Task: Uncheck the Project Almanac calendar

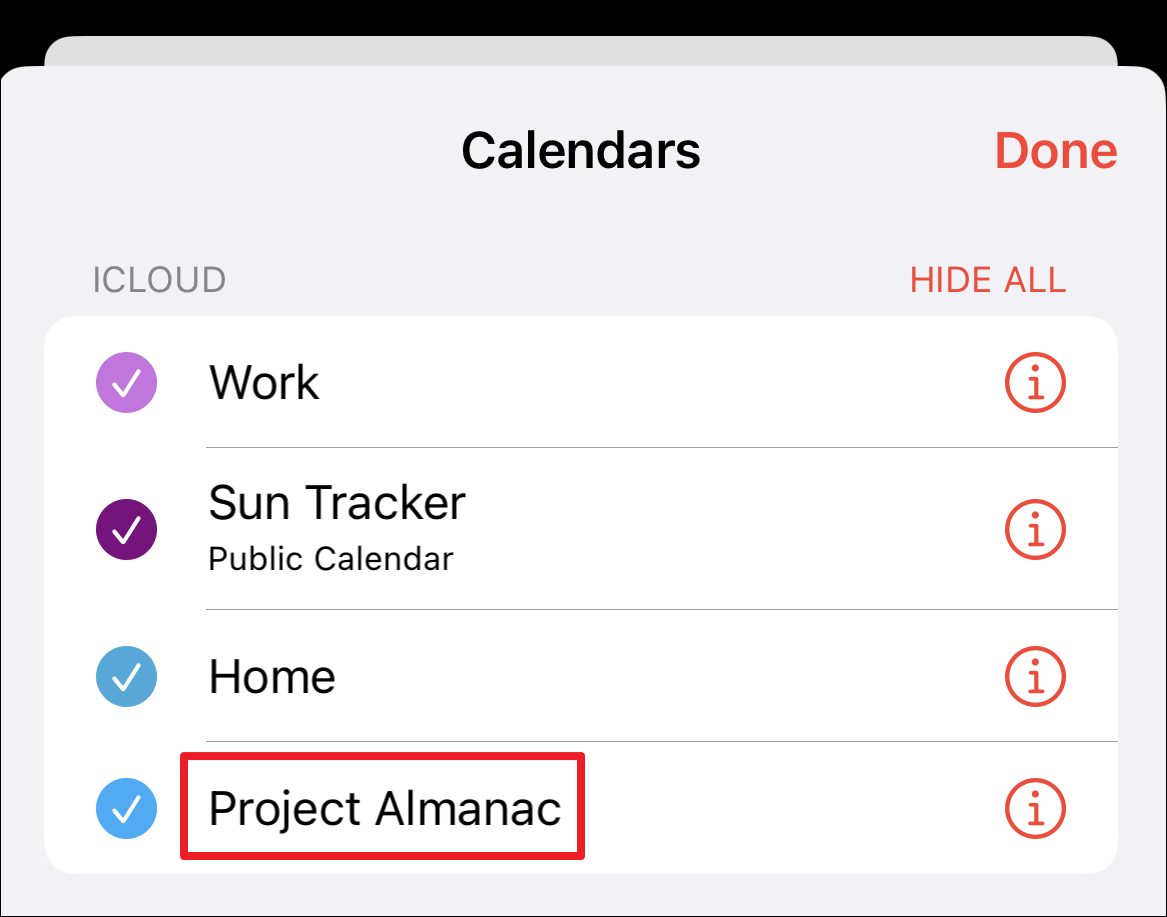Action: pyautogui.click(x=126, y=808)
